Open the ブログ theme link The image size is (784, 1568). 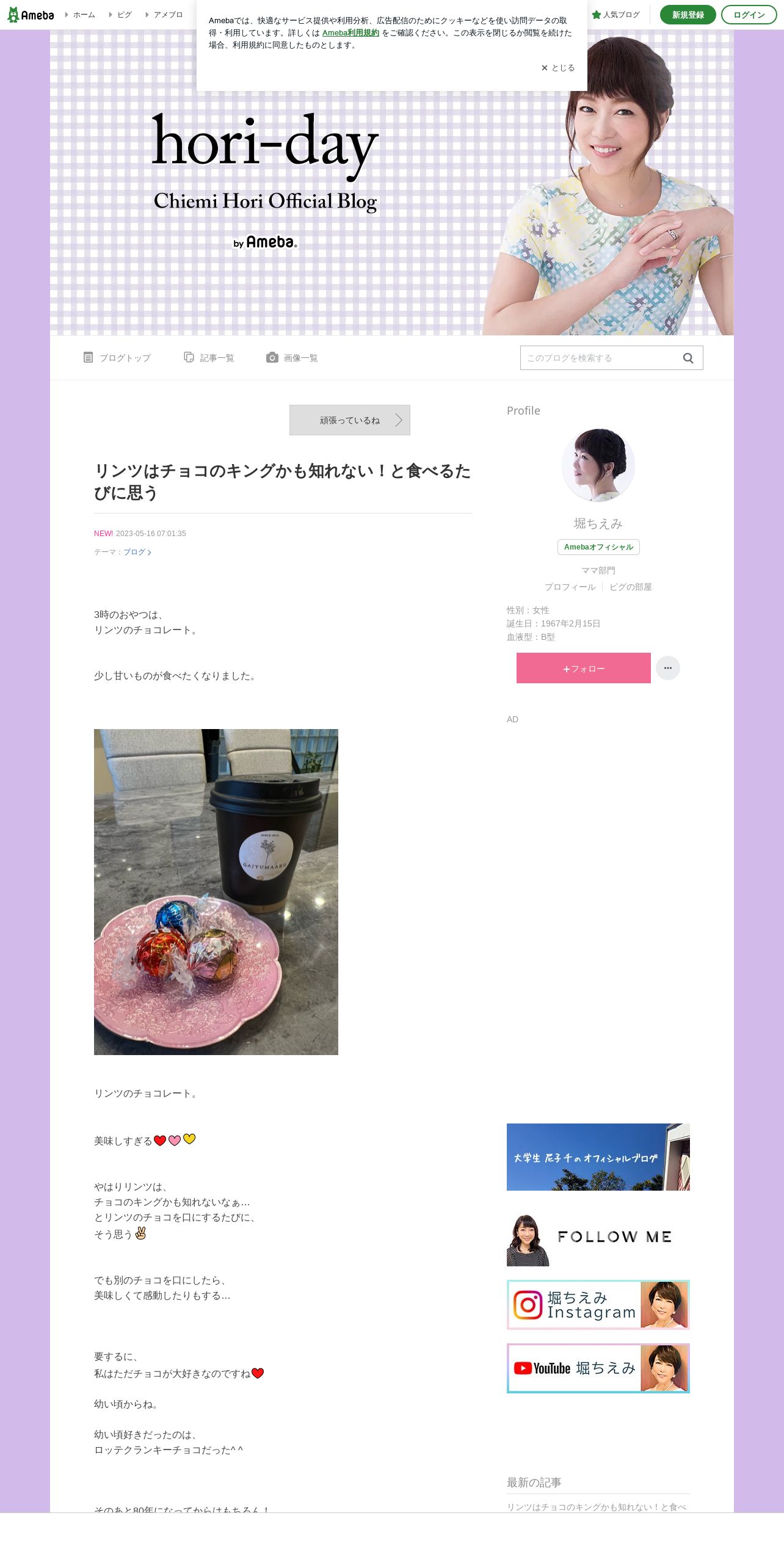click(x=137, y=552)
